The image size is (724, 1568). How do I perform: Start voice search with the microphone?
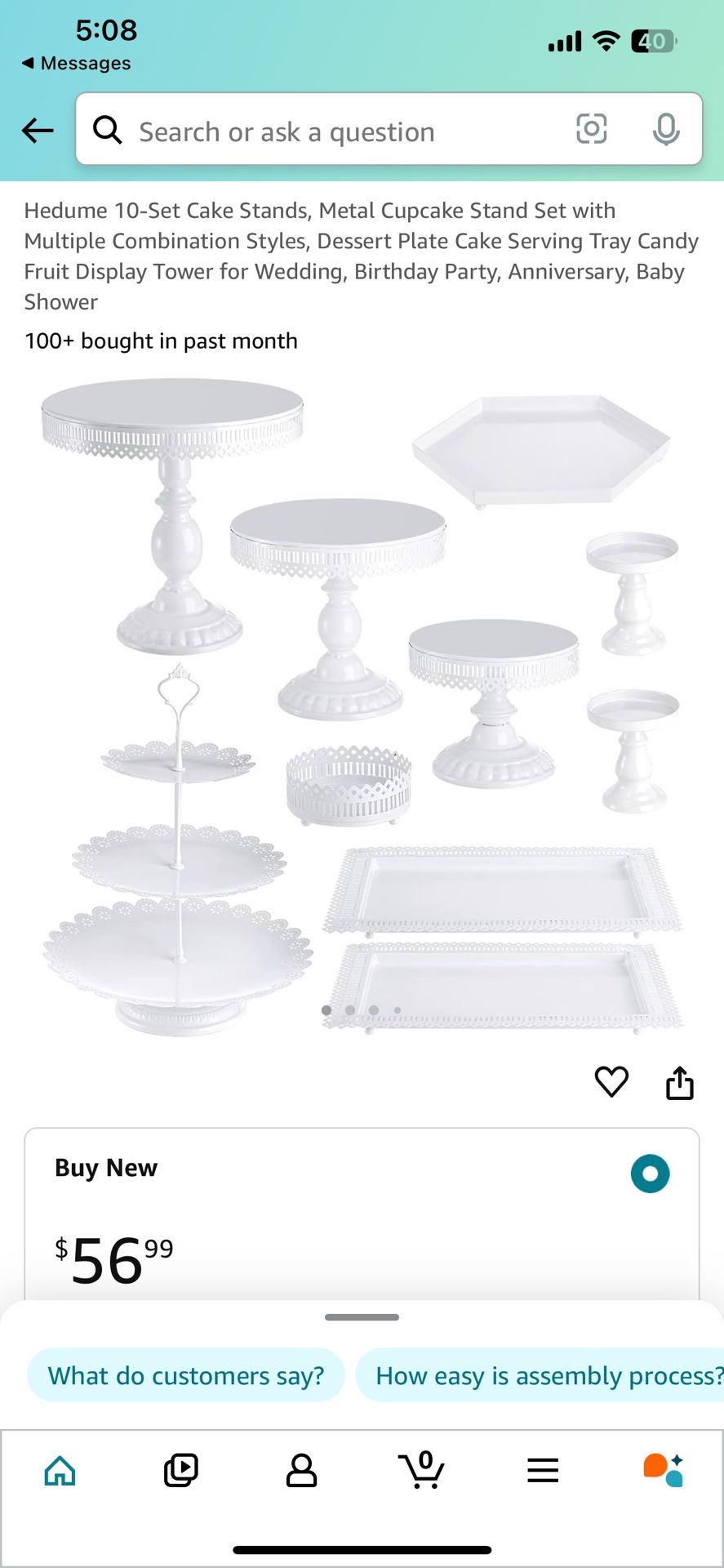(666, 129)
